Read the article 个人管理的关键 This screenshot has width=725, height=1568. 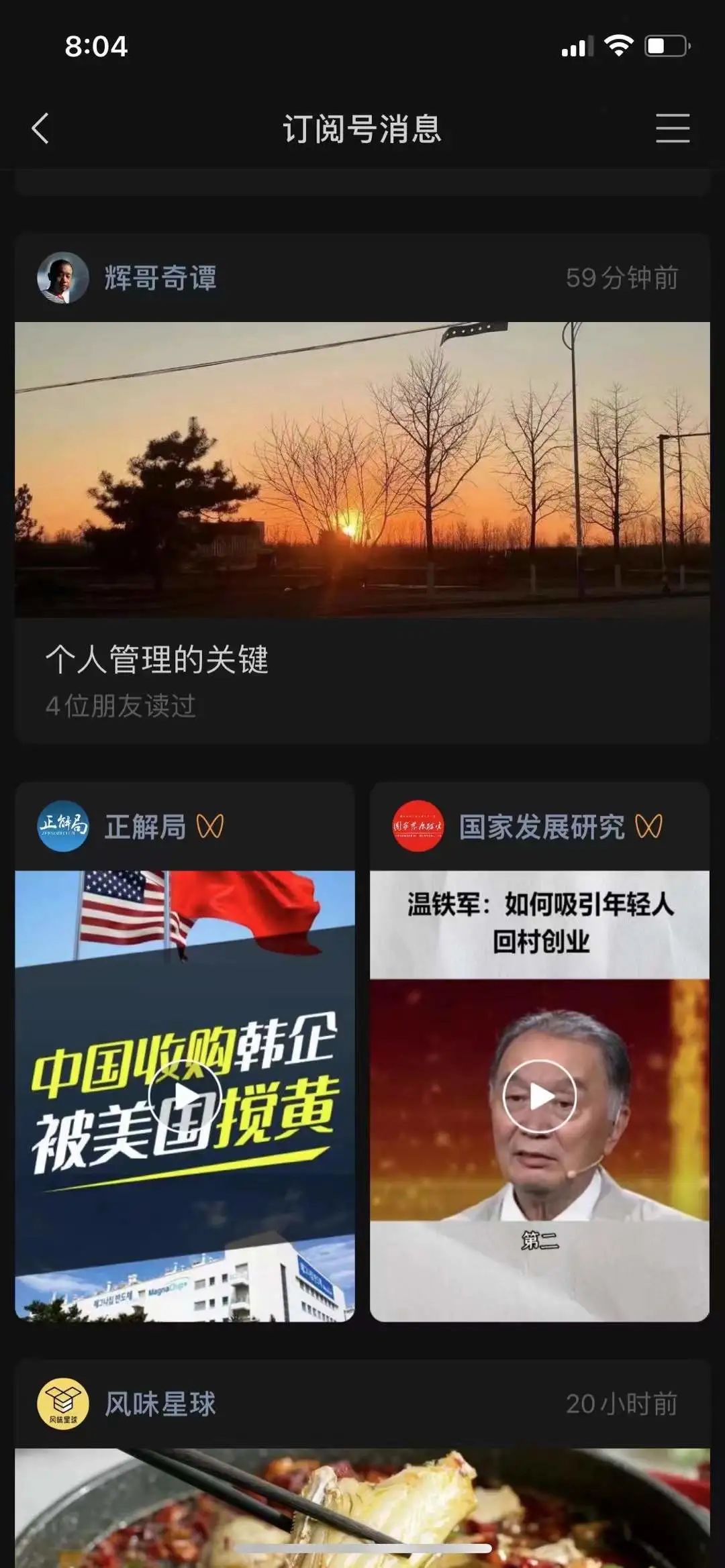pos(157,660)
